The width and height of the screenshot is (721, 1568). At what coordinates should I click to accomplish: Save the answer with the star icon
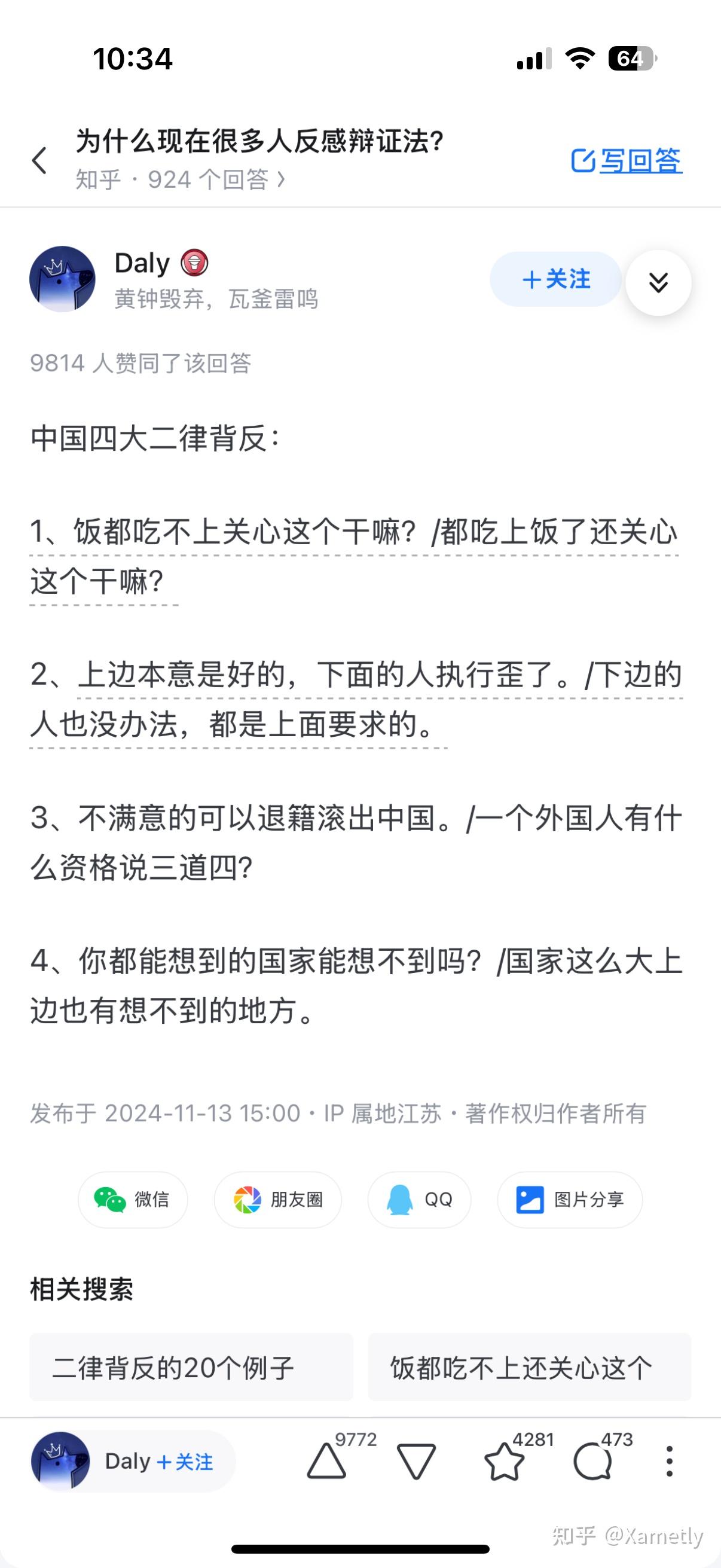[504, 1461]
